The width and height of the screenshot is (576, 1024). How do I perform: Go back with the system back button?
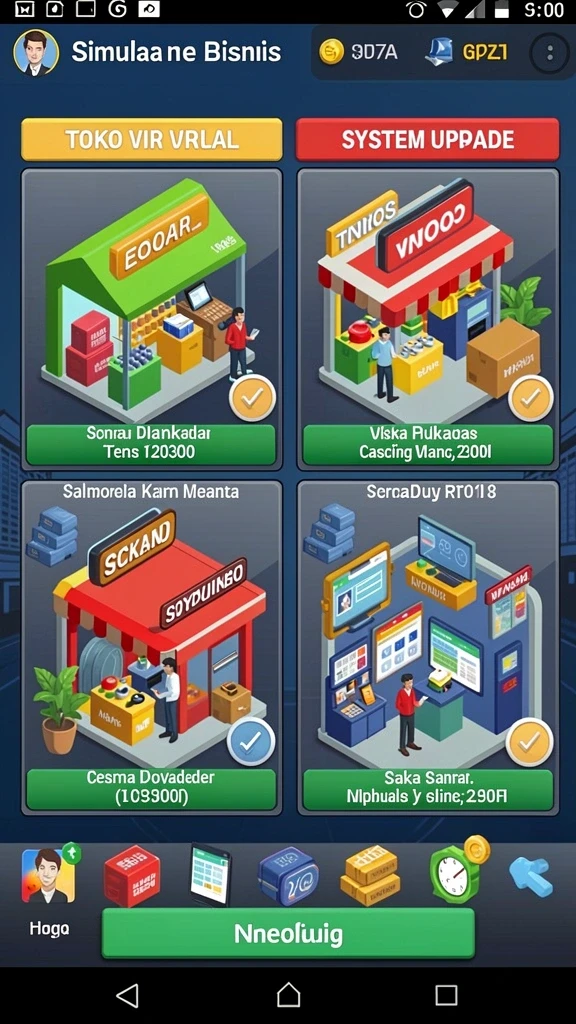(x=127, y=995)
